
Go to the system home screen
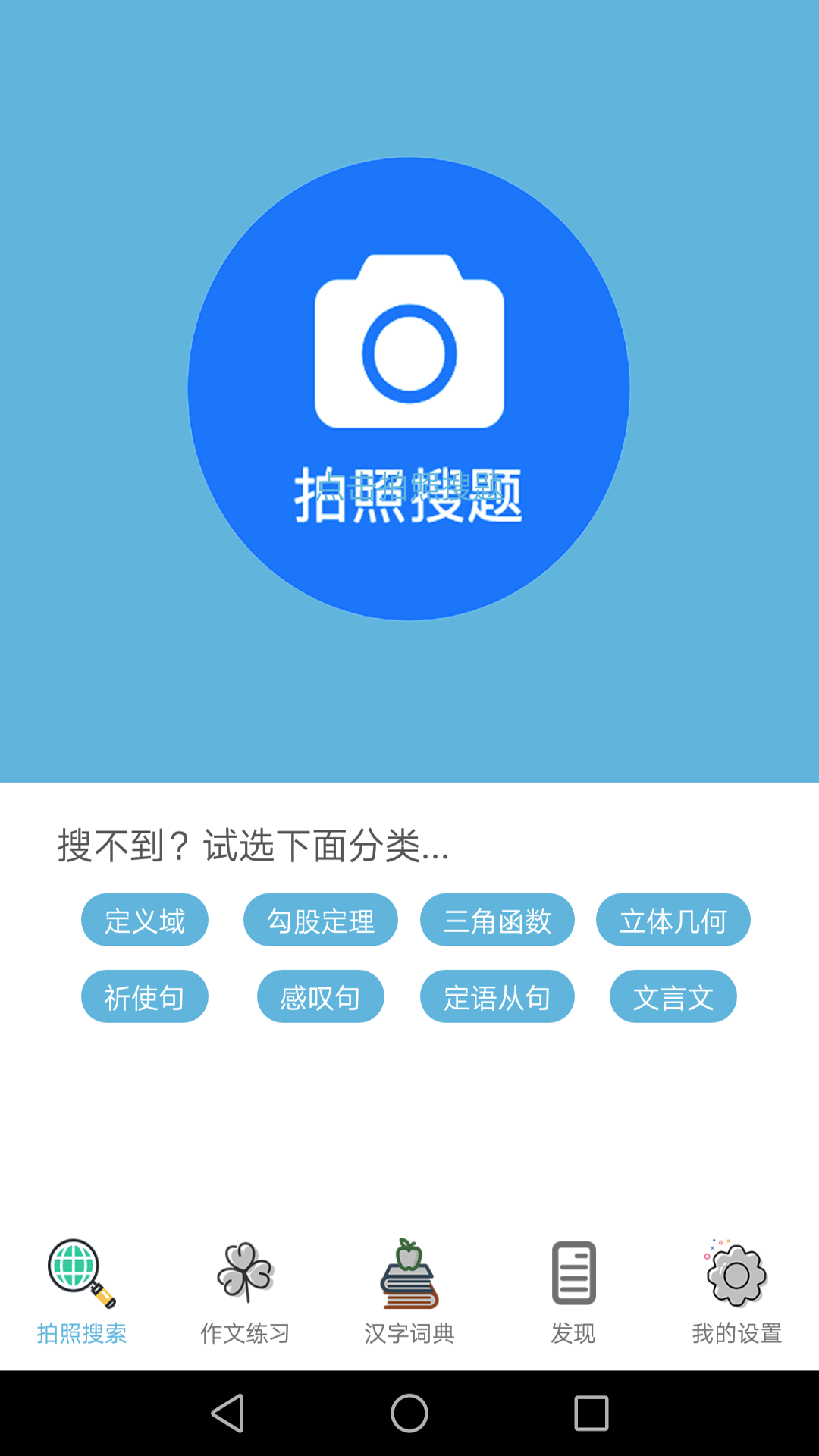[409, 1414]
